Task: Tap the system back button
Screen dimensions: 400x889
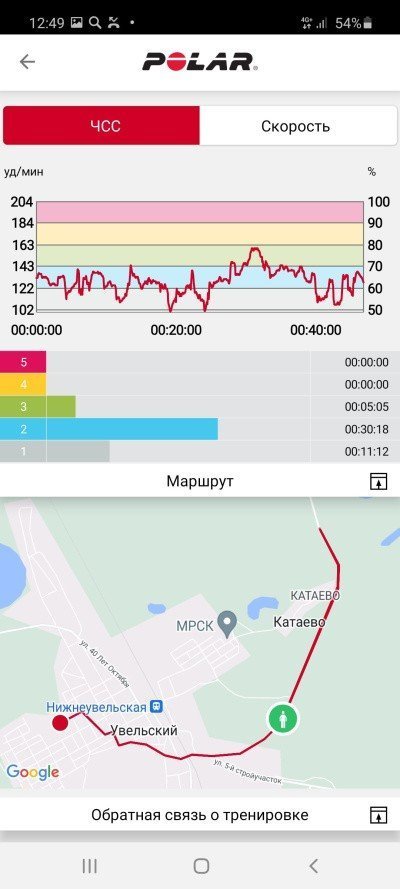Action: 313,865
